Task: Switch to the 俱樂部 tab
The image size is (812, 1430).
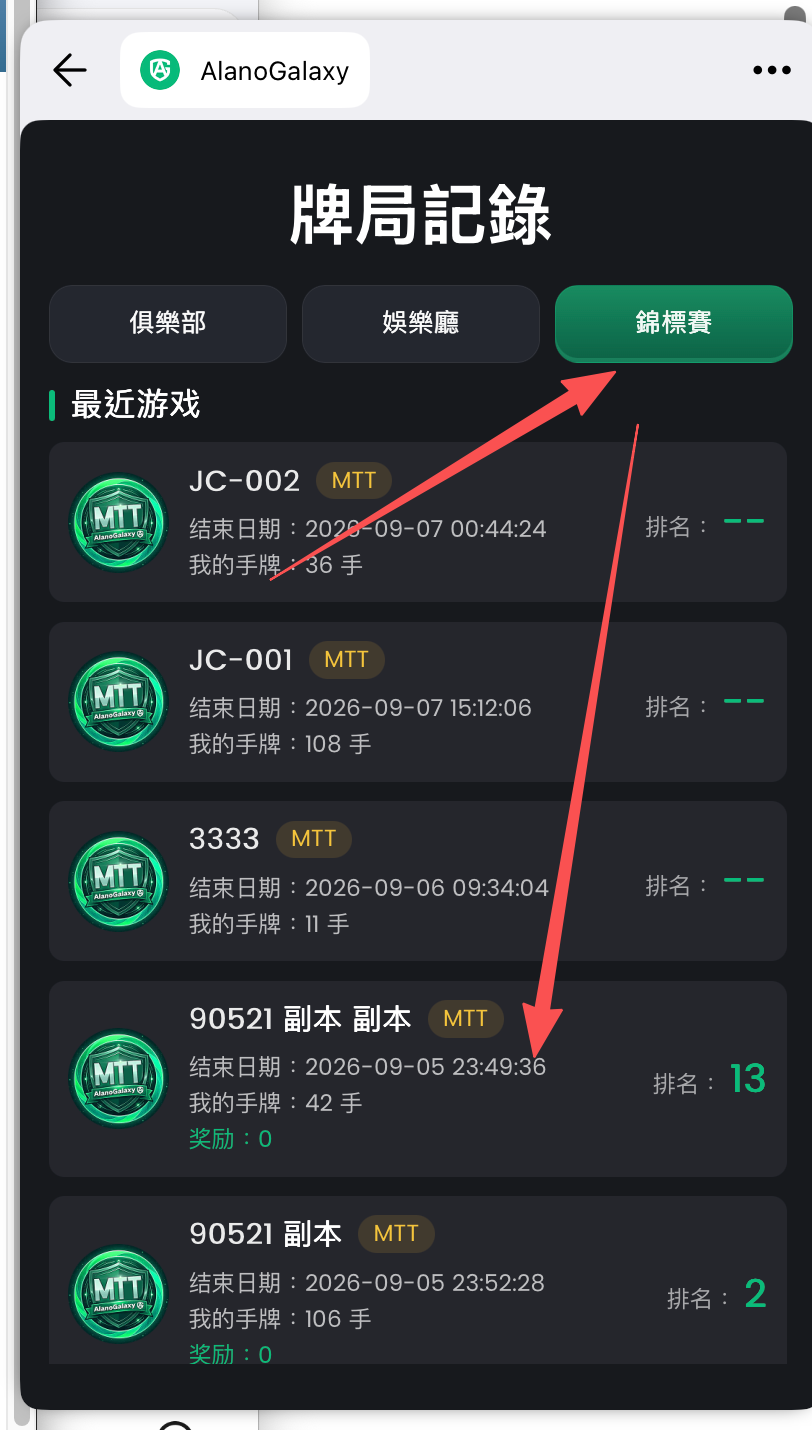Action: click(168, 323)
